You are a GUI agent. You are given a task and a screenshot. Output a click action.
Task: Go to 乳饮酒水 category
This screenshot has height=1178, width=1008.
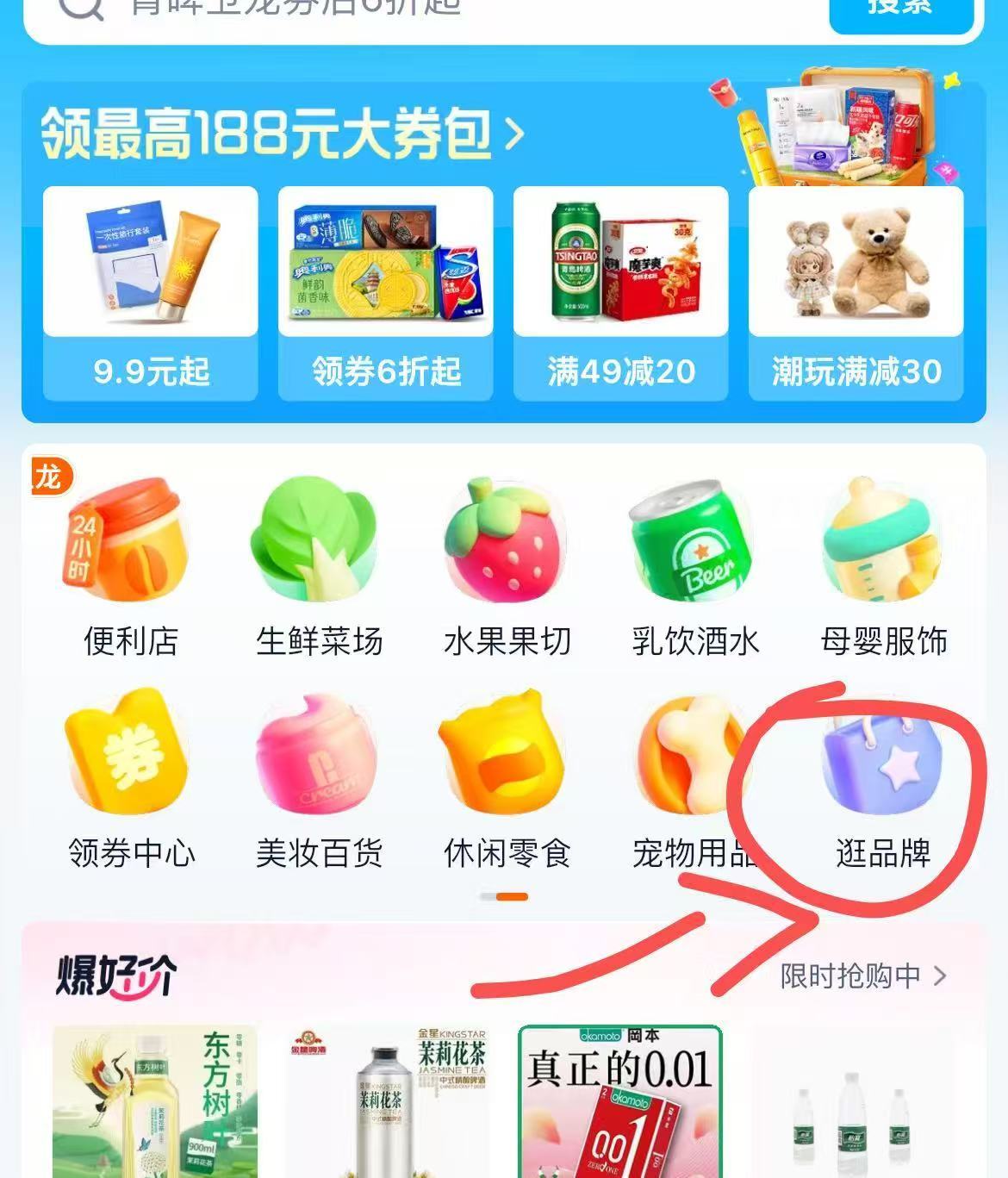coord(695,569)
